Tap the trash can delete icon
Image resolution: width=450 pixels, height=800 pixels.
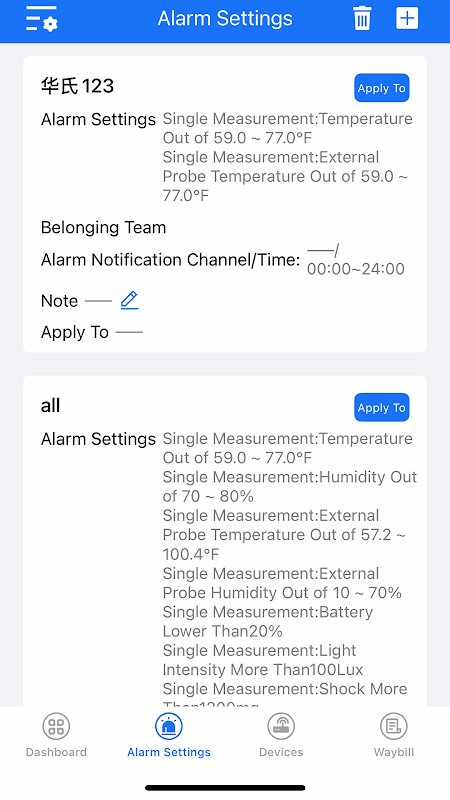point(362,18)
